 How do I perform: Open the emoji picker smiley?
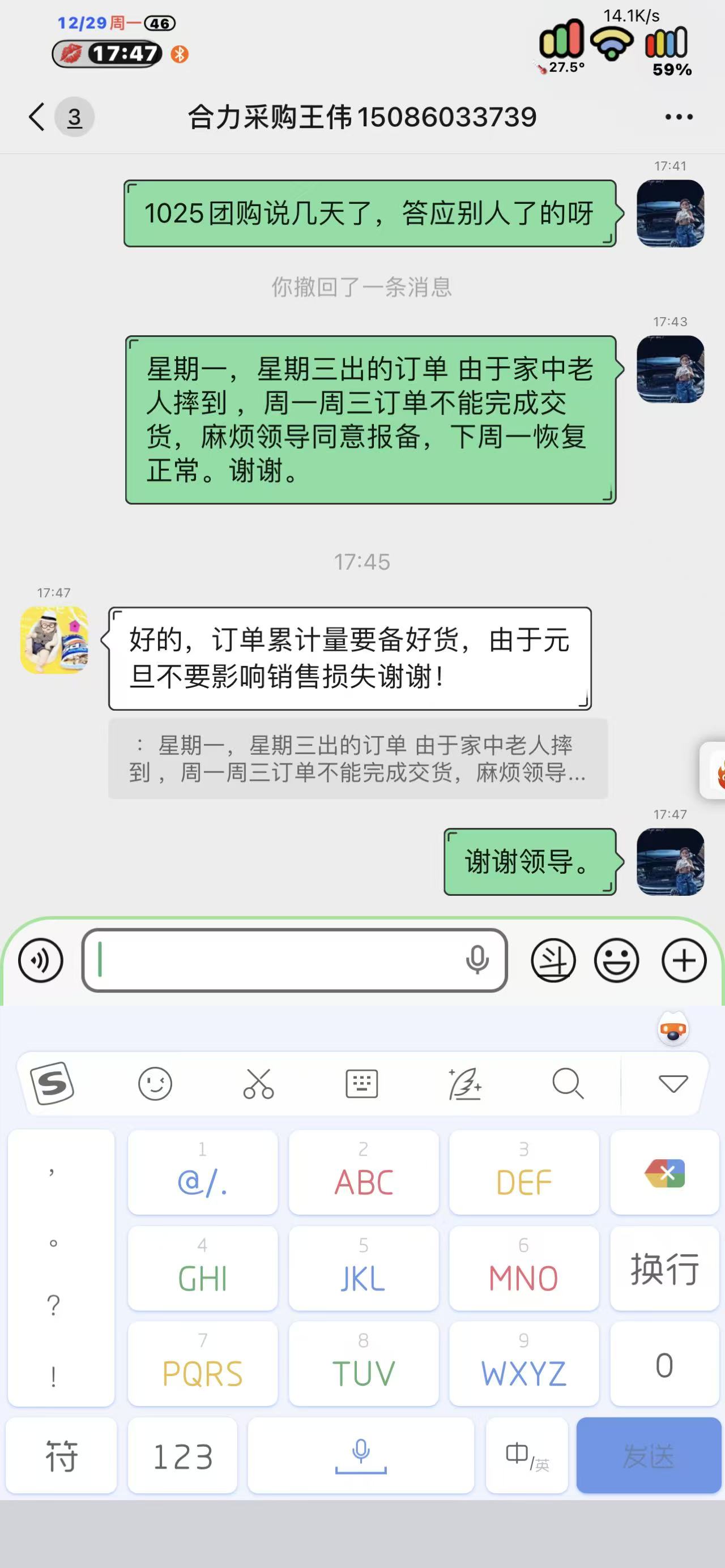click(x=616, y=960)
